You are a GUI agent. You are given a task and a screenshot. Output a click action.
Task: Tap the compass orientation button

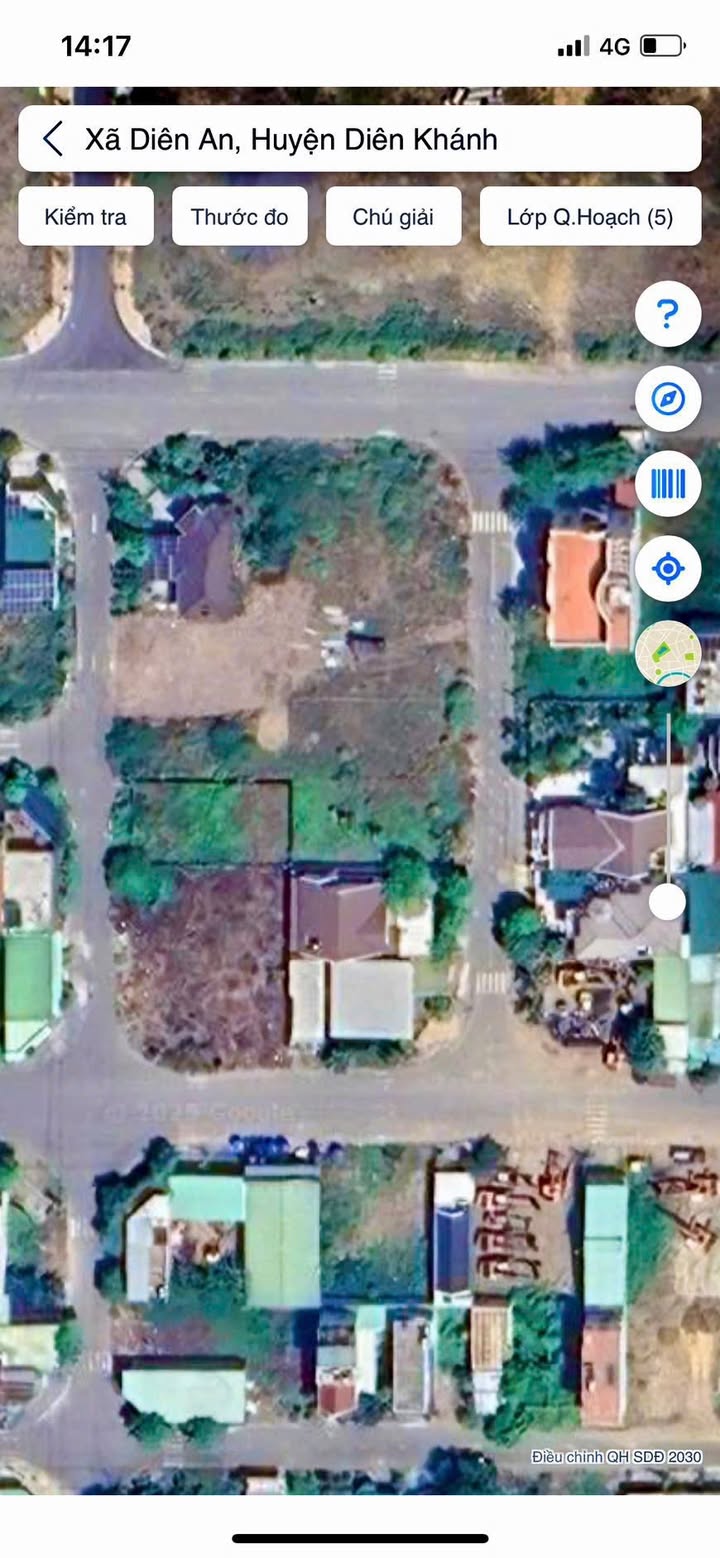click(668, 400)
